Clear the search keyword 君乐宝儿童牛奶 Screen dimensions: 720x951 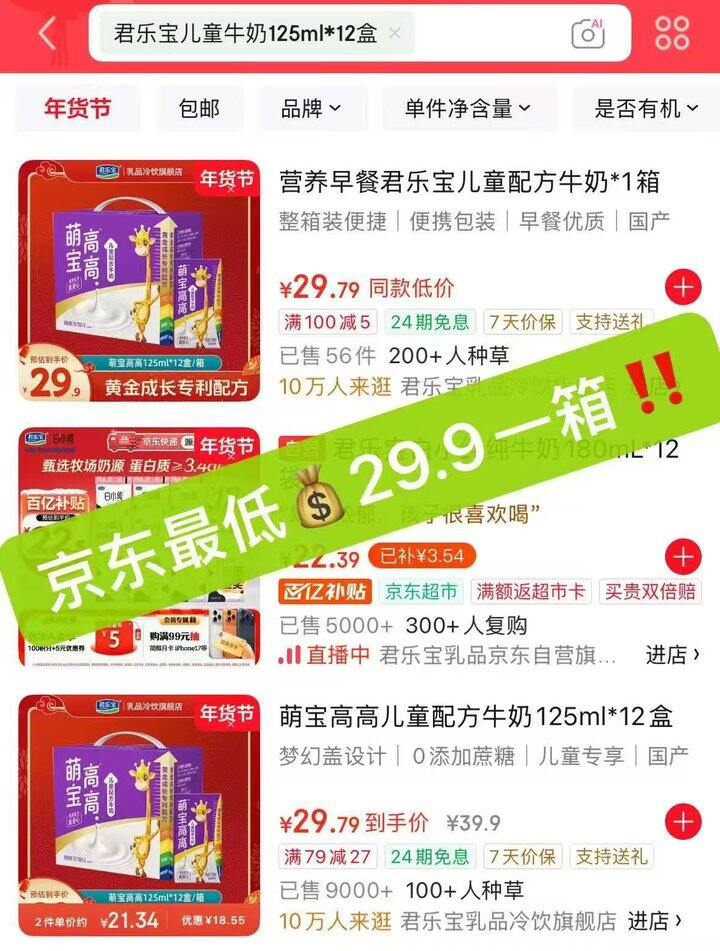pyautogui.click(x=395, y=33)
